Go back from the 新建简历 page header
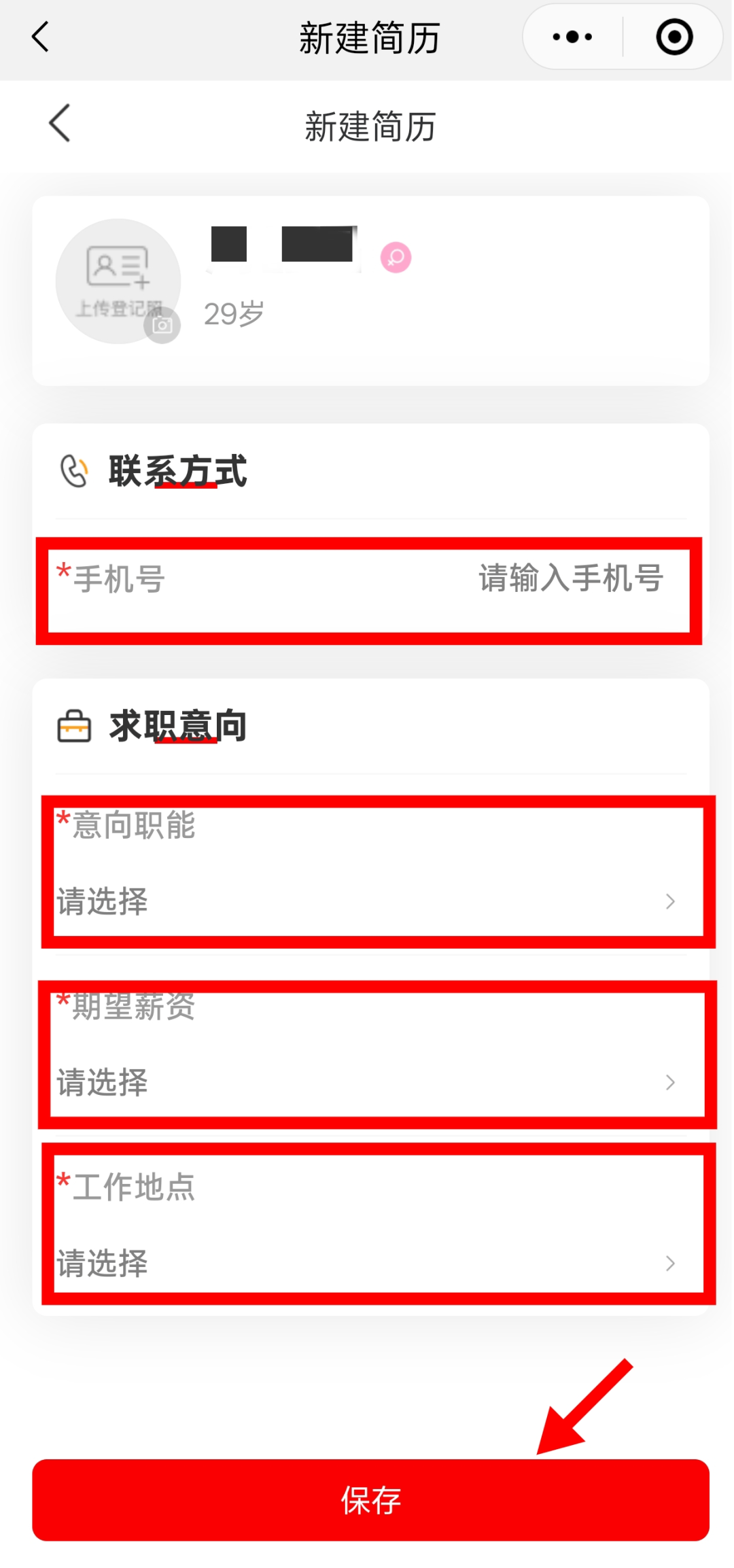This screenshot has height=1568, width=734. [60, 124]
